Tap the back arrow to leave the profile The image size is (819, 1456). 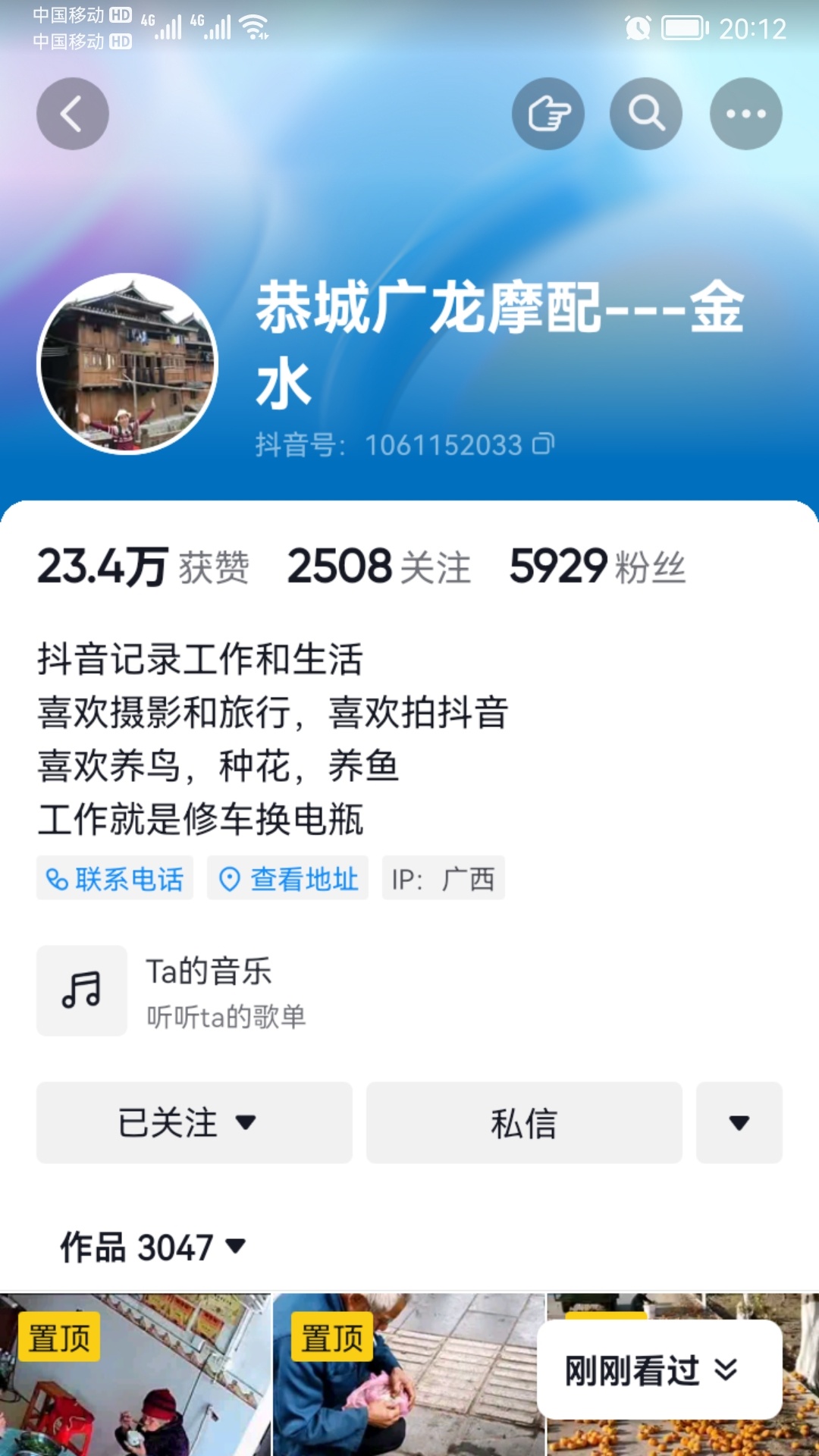pyautogui.click(x=72, y=112)
